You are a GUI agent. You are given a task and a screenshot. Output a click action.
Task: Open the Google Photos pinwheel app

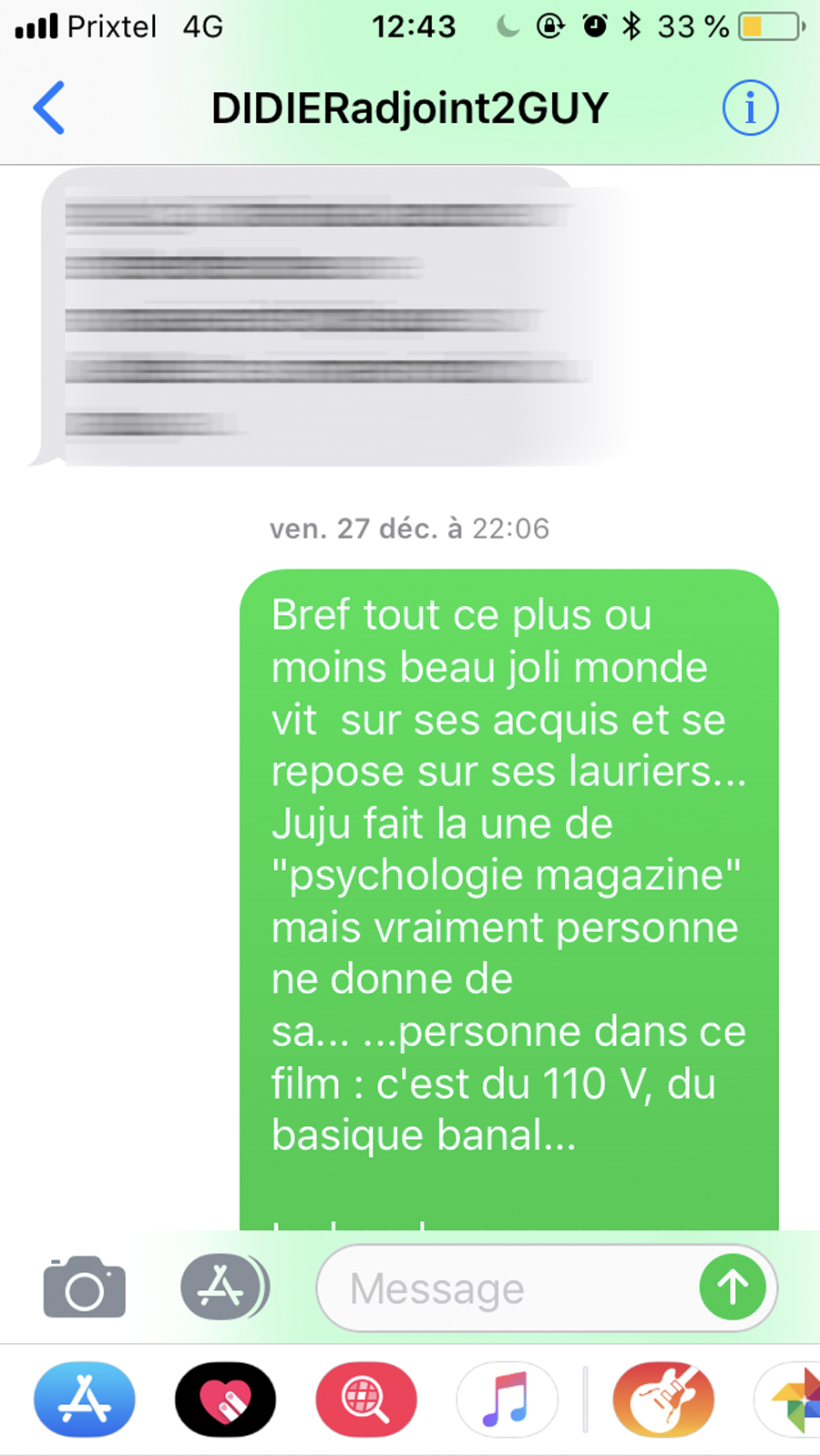click(x=793, y=1399)
